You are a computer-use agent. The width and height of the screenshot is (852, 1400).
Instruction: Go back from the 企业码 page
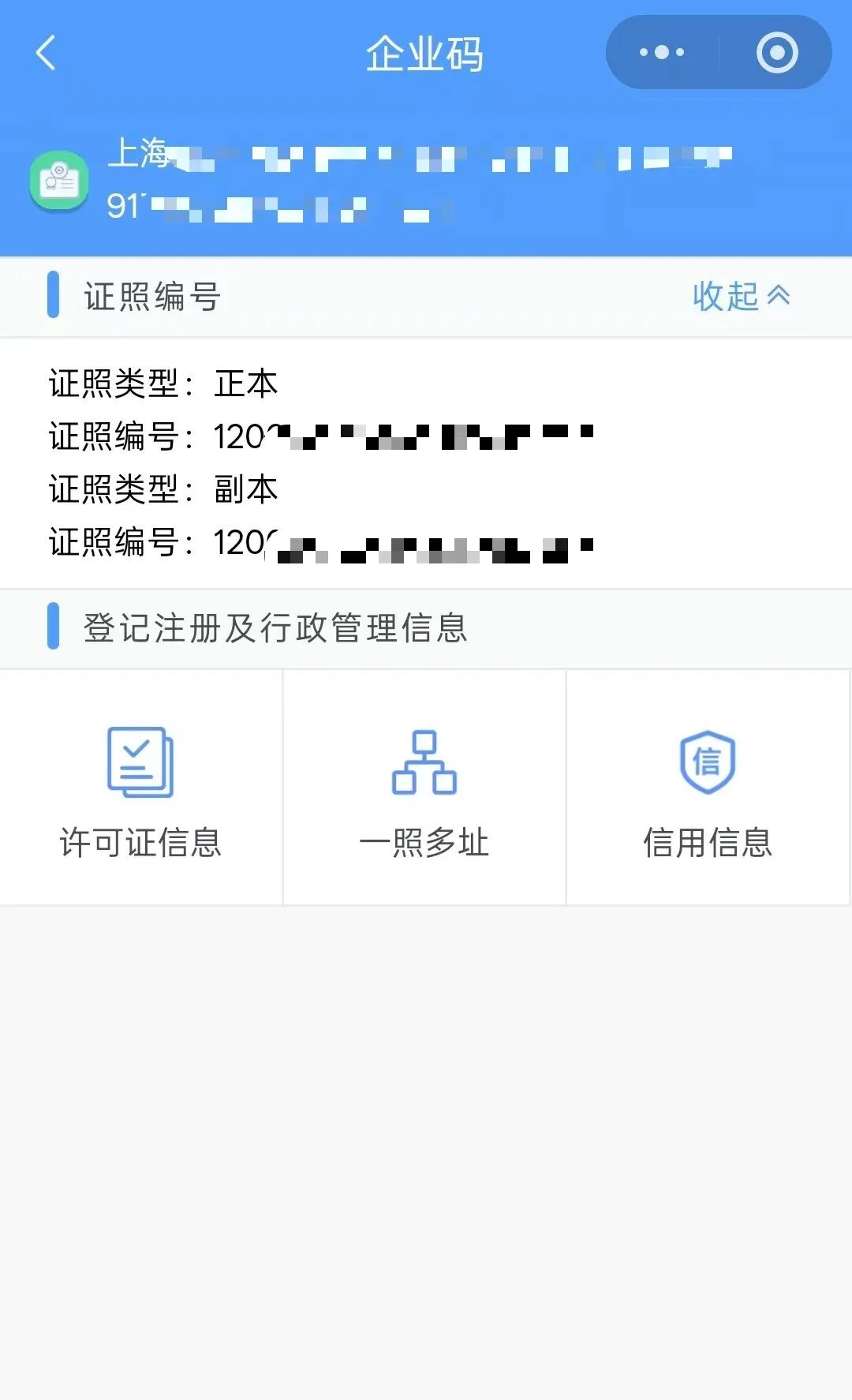pyautogui.click(x=46, y=53)
